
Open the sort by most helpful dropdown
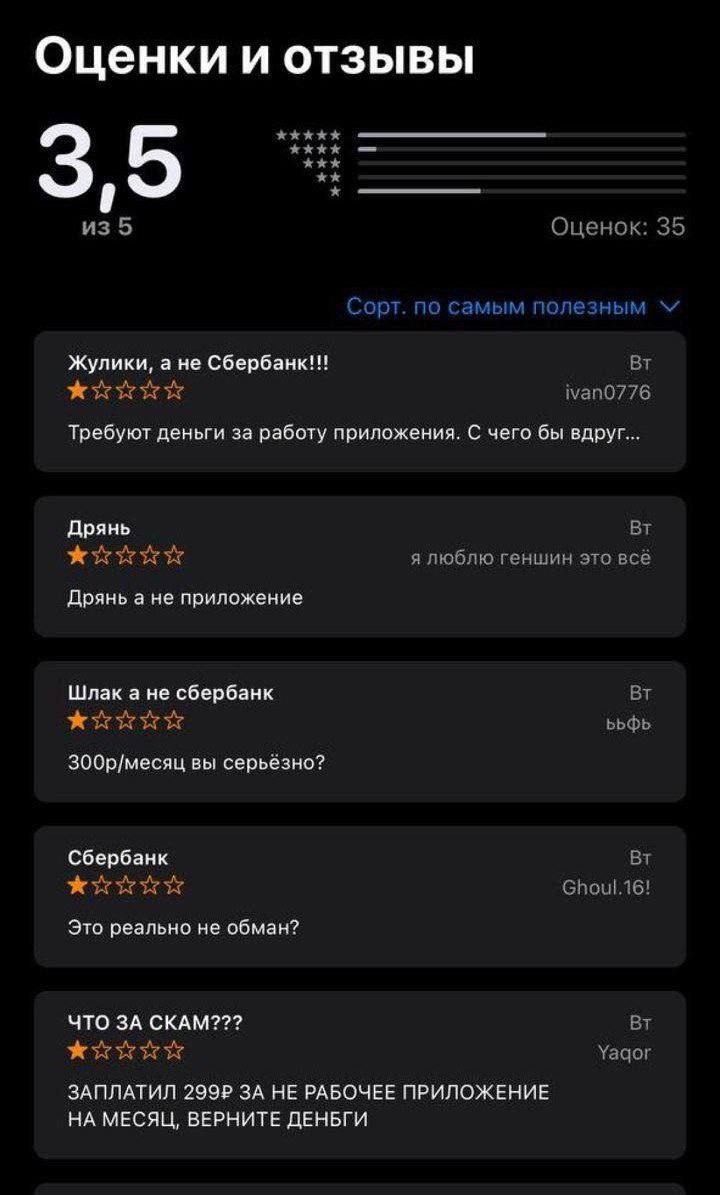(x=511, y=307)
